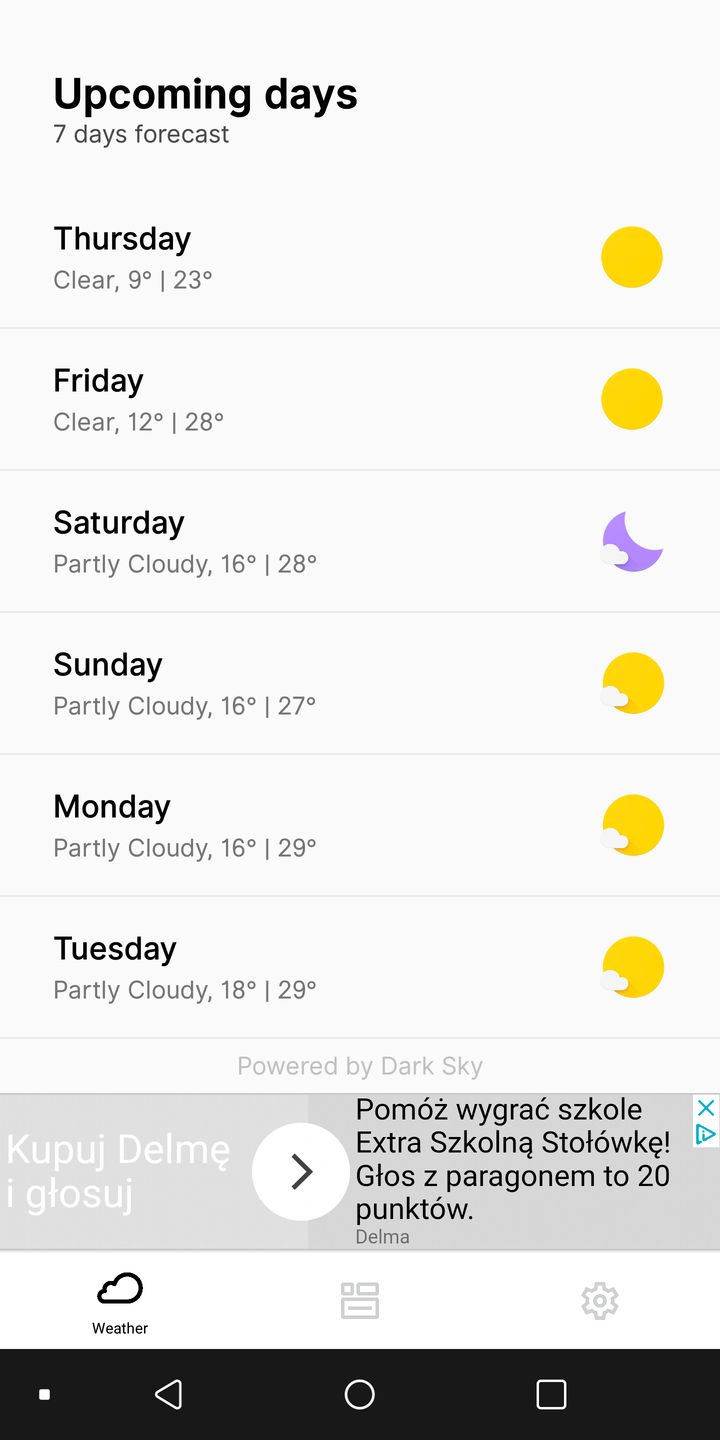Open the settings gear tab

600,1300
